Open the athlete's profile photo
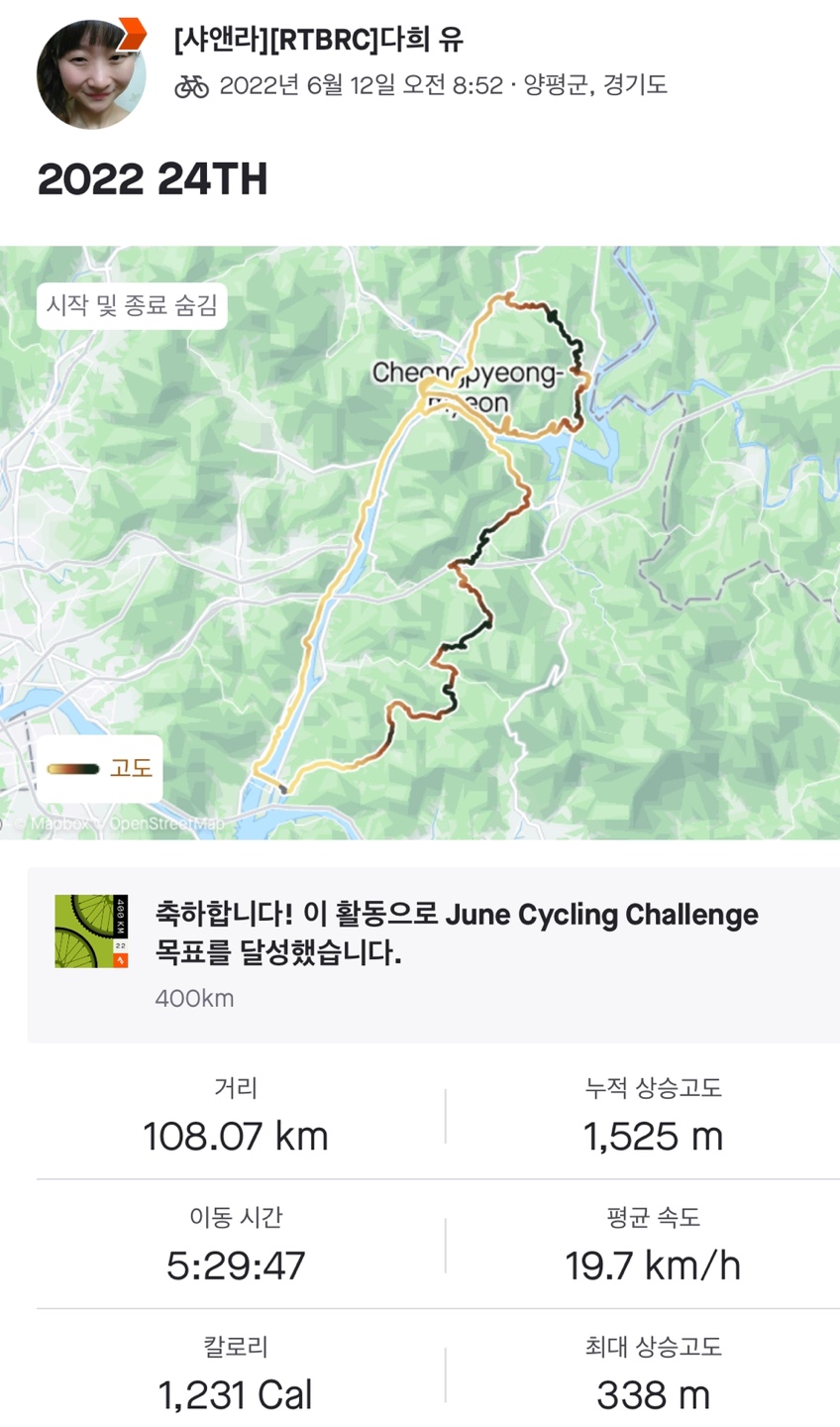The width and height of the screenshot is (840, 1427). coord(89,73)
